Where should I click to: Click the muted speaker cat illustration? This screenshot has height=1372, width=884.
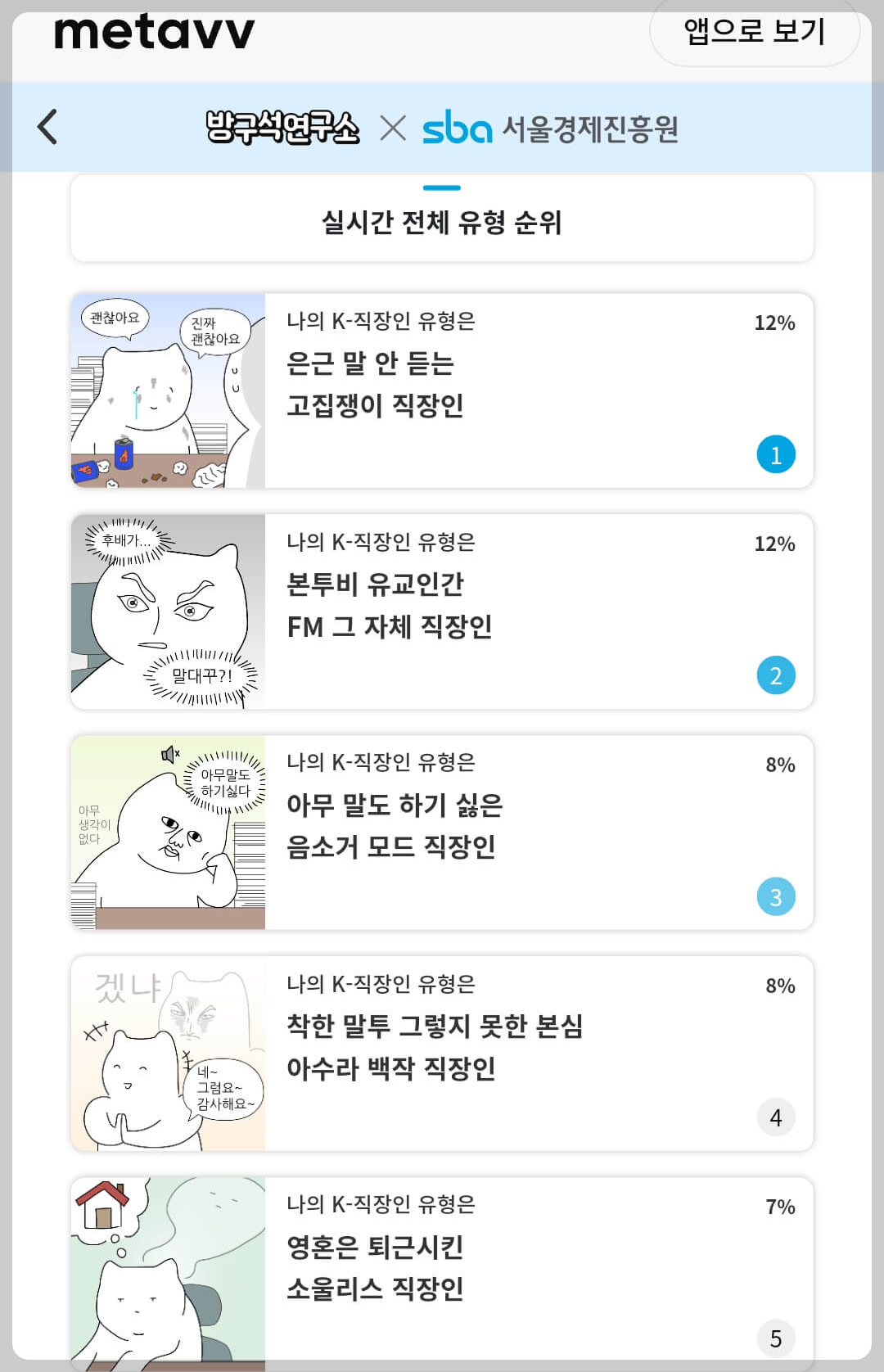169,831
